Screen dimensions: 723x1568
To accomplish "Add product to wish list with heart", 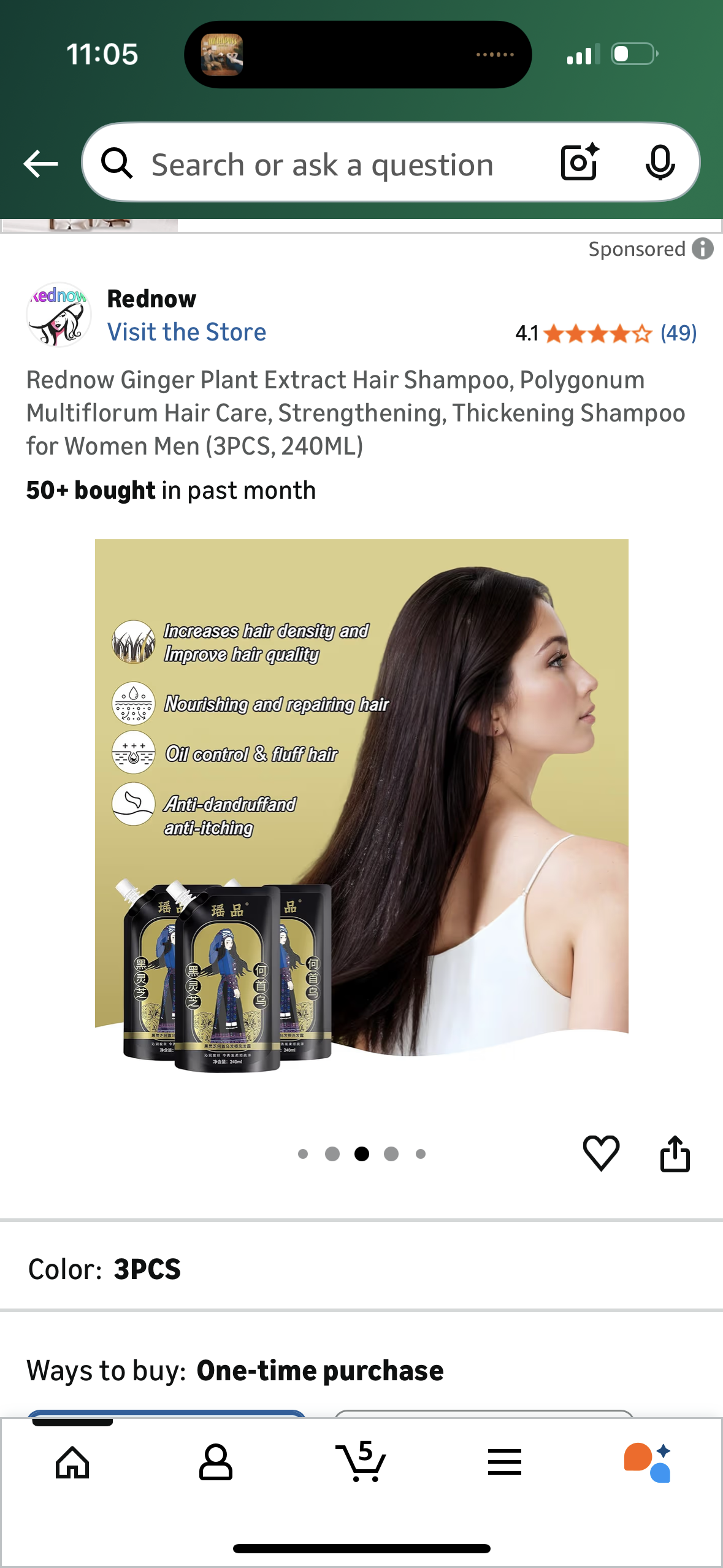I will (x=600, y=1153).
